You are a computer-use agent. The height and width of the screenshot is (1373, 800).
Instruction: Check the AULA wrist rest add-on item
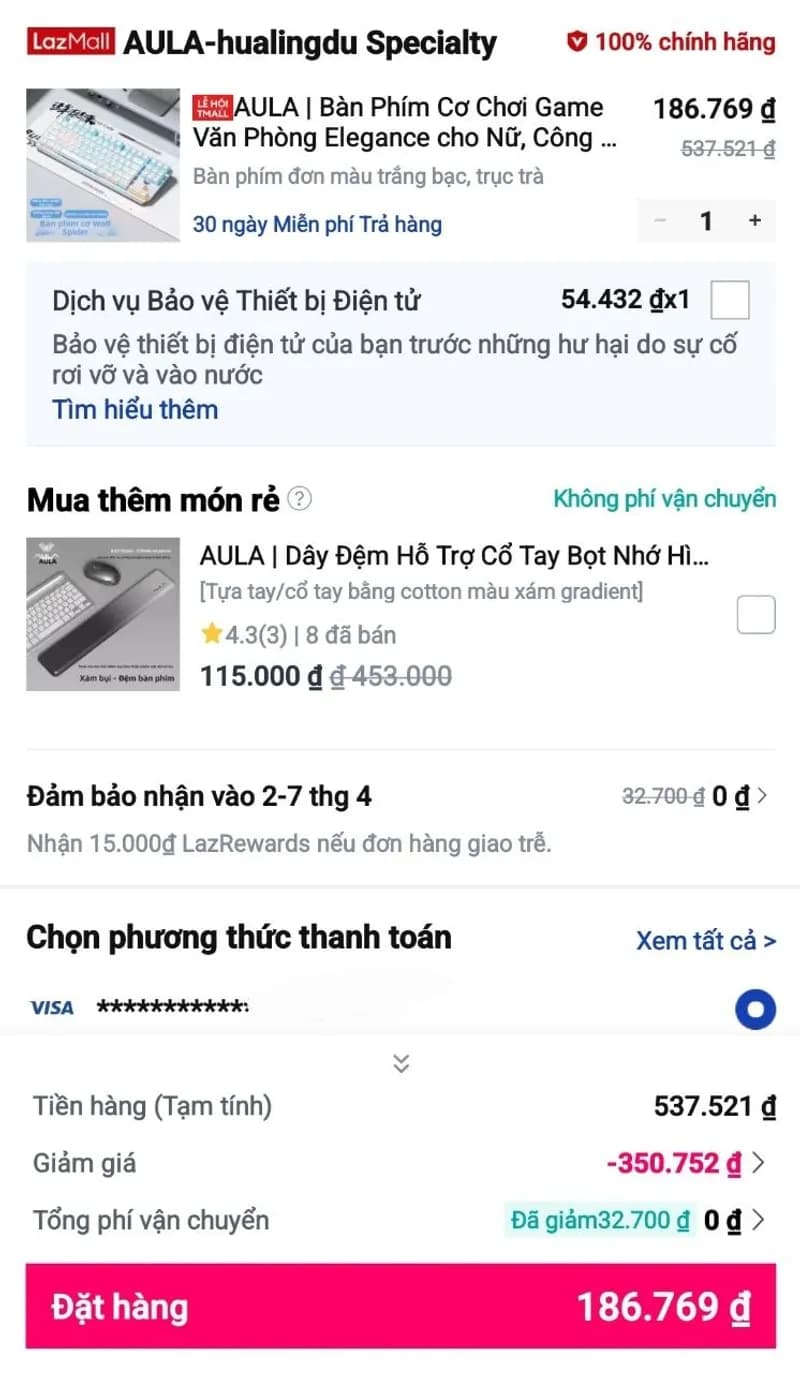point(755,614)
